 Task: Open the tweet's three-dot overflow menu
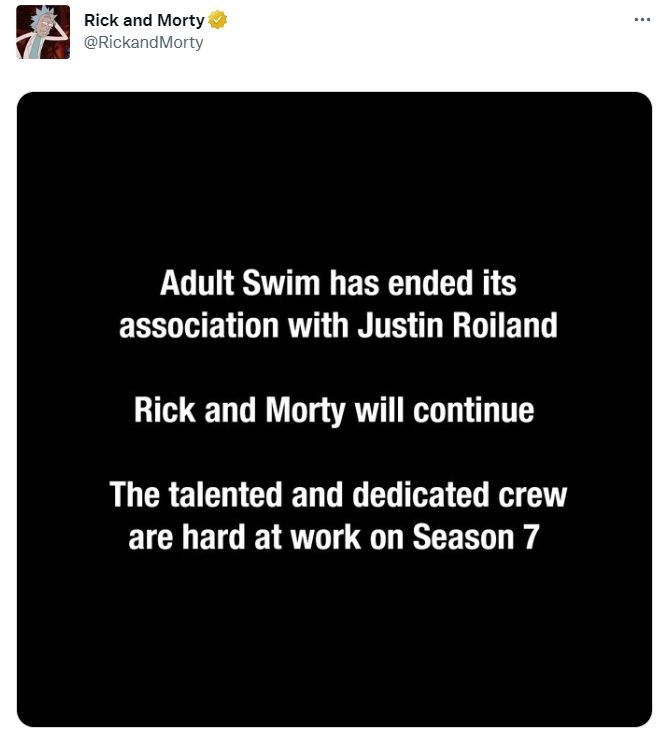(x=642, y=21)
